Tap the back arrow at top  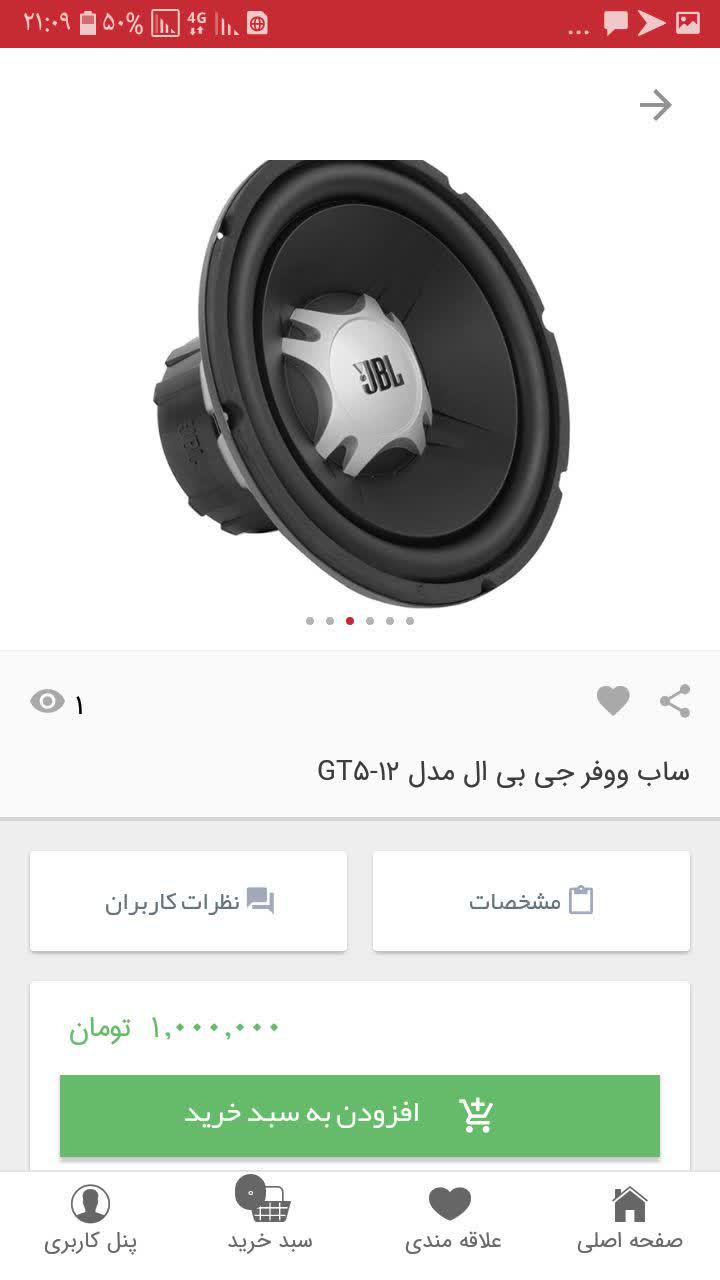(657, 104)
